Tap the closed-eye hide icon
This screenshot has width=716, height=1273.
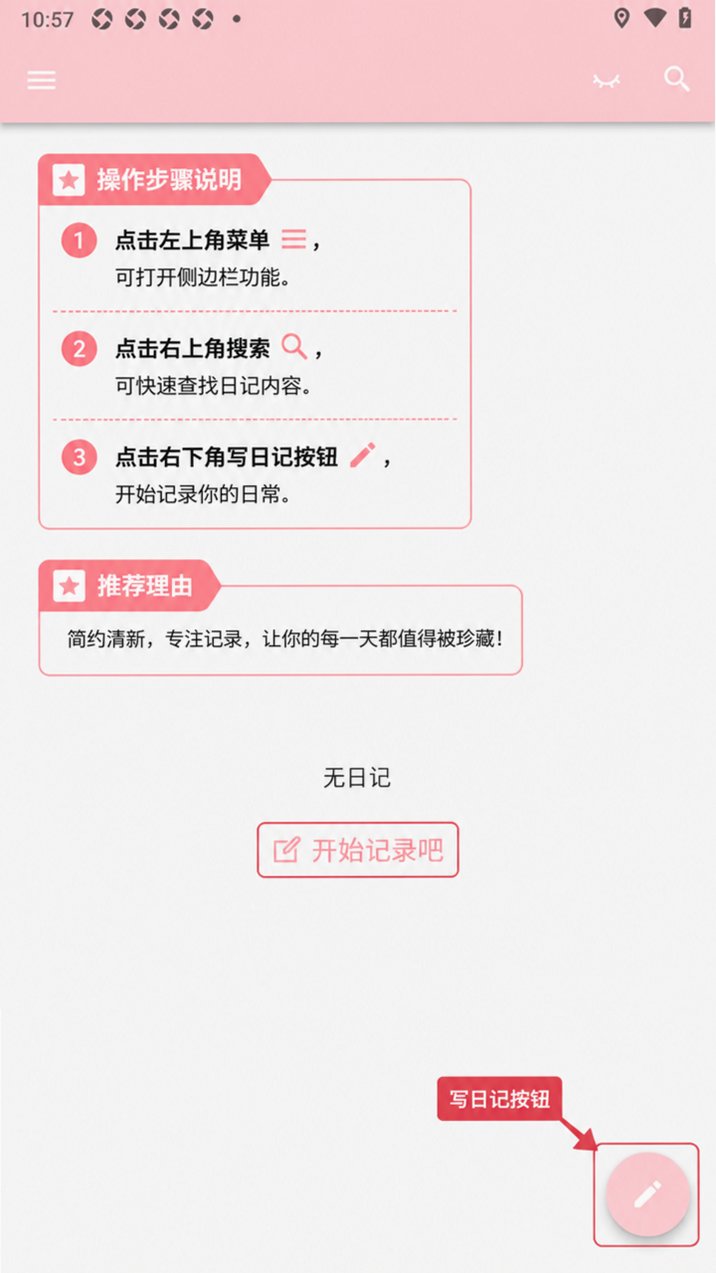(x=606, y=81)
